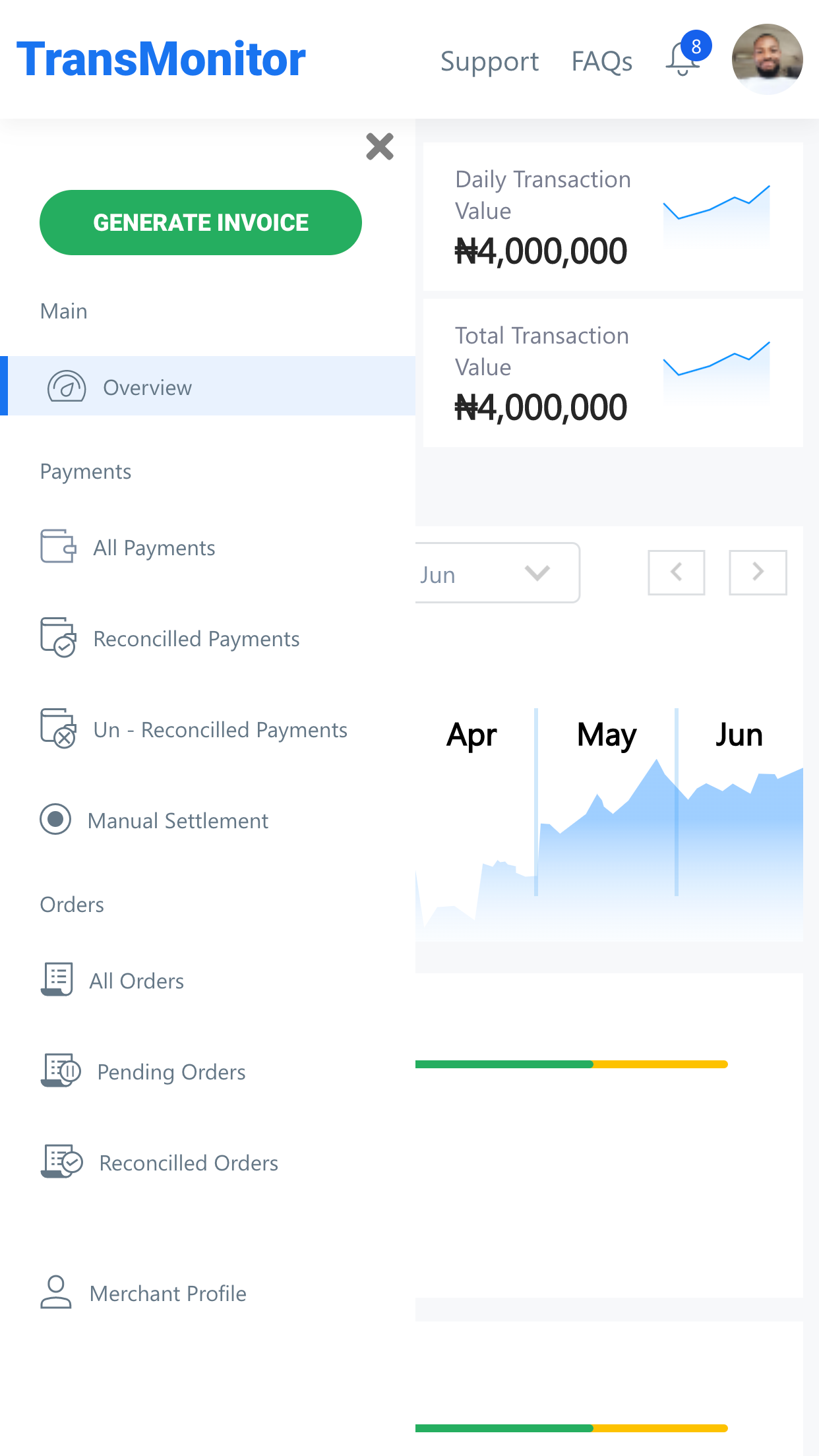Expand the Jun month dropdown
The width and height of the screenshot is (819, 1456).
pyautogui.click(x=498, y=573)
